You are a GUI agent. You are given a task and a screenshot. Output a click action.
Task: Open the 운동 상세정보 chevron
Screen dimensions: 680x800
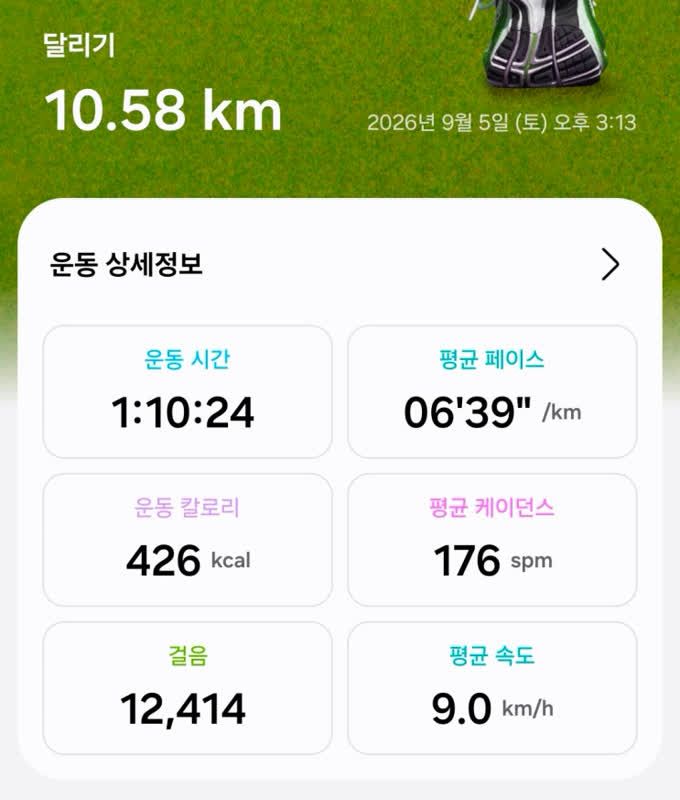tap(610, 264)
